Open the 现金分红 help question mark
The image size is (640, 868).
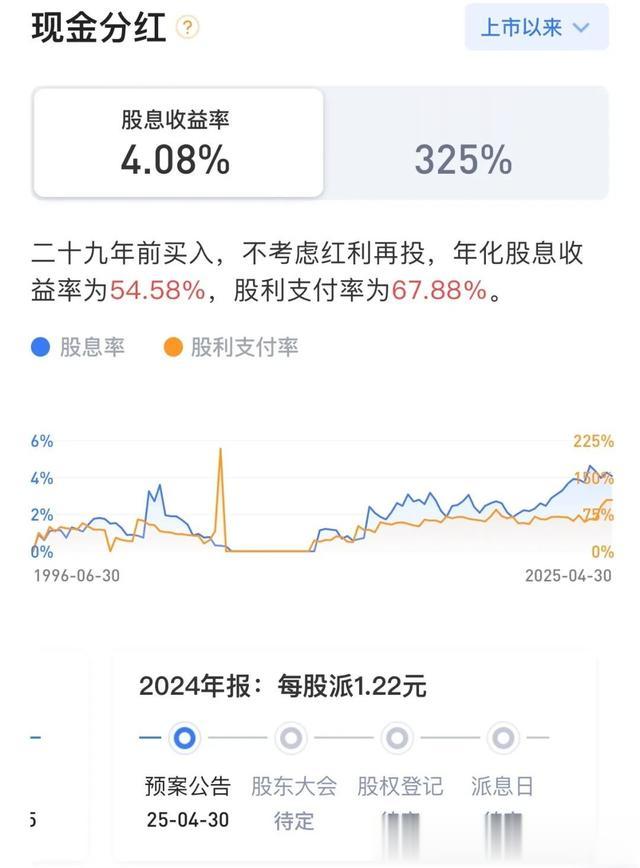(187, 28)
